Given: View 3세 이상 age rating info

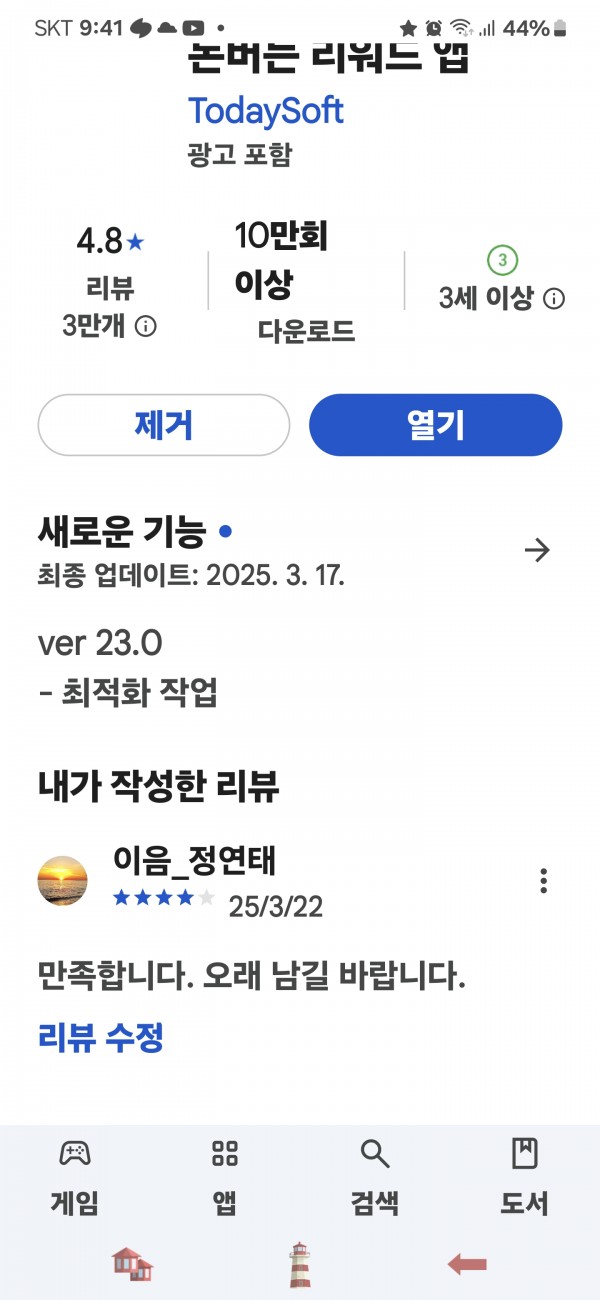Looking at the screenshot, I should coord(553,298).
